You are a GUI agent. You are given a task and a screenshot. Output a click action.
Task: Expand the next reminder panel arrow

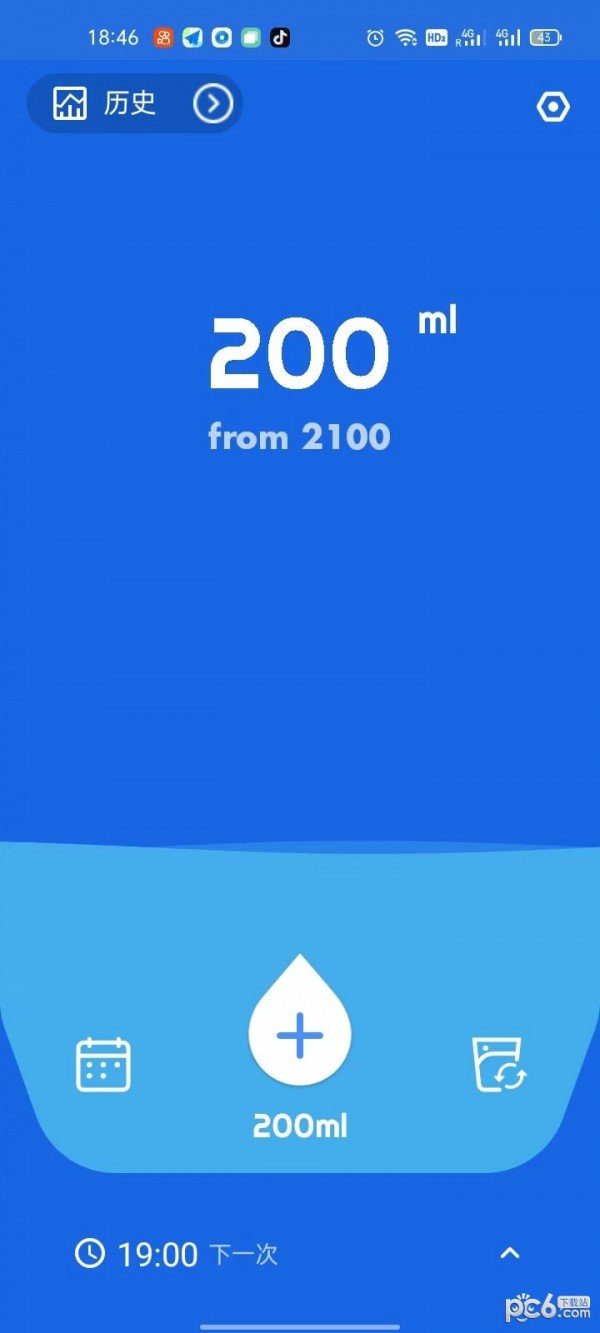pos(510,1252)
